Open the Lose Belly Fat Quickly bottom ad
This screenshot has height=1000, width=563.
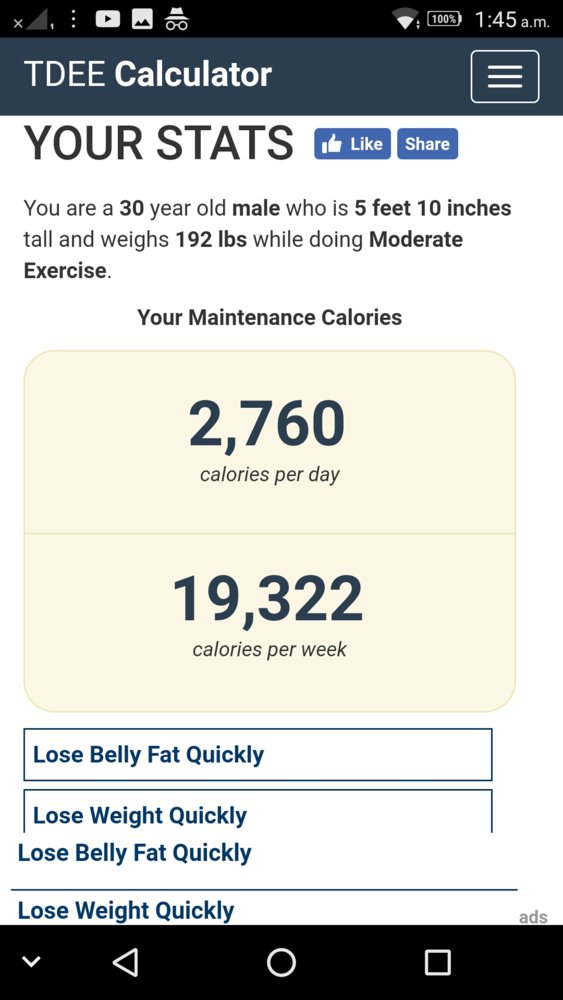[x=135, y=853]
